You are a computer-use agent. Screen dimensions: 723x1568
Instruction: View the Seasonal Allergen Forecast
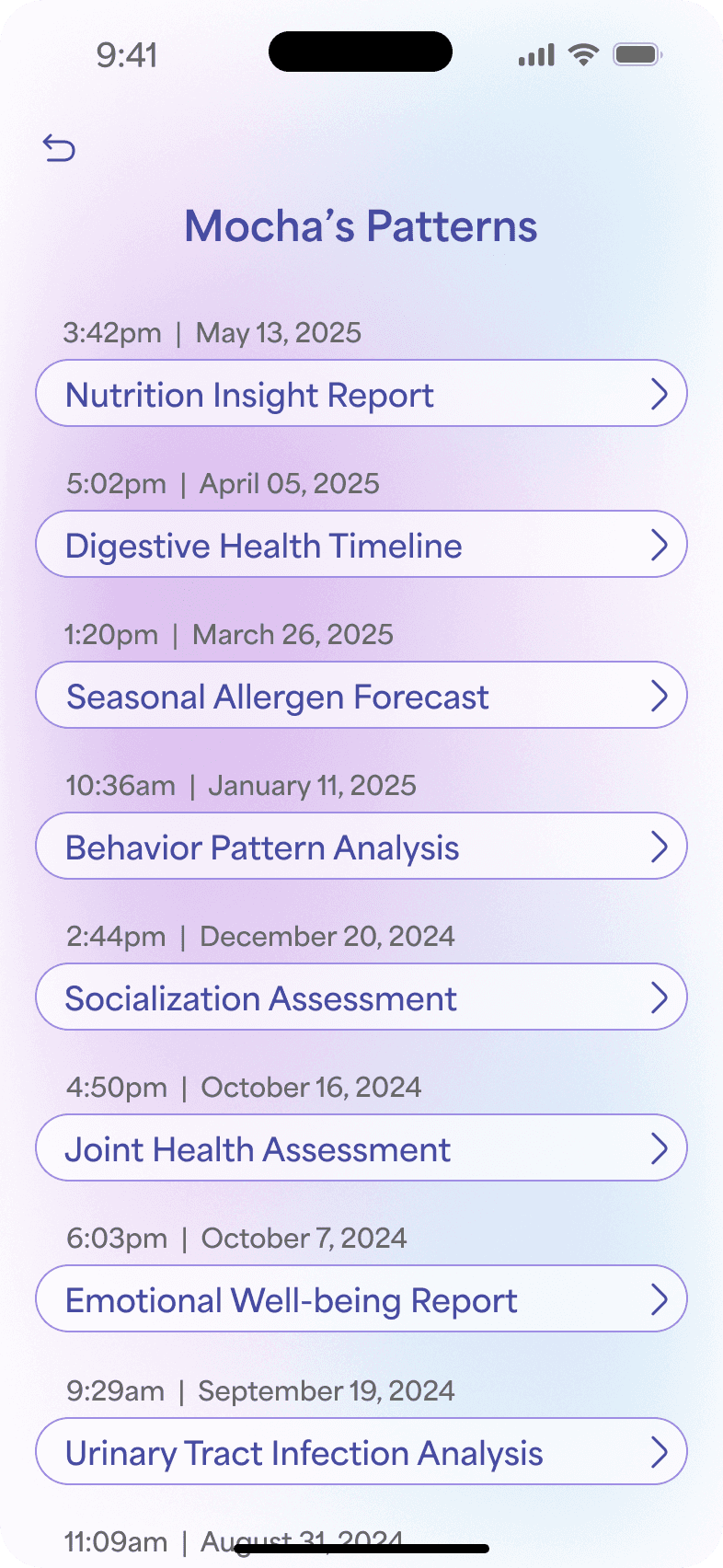point(361,696)
